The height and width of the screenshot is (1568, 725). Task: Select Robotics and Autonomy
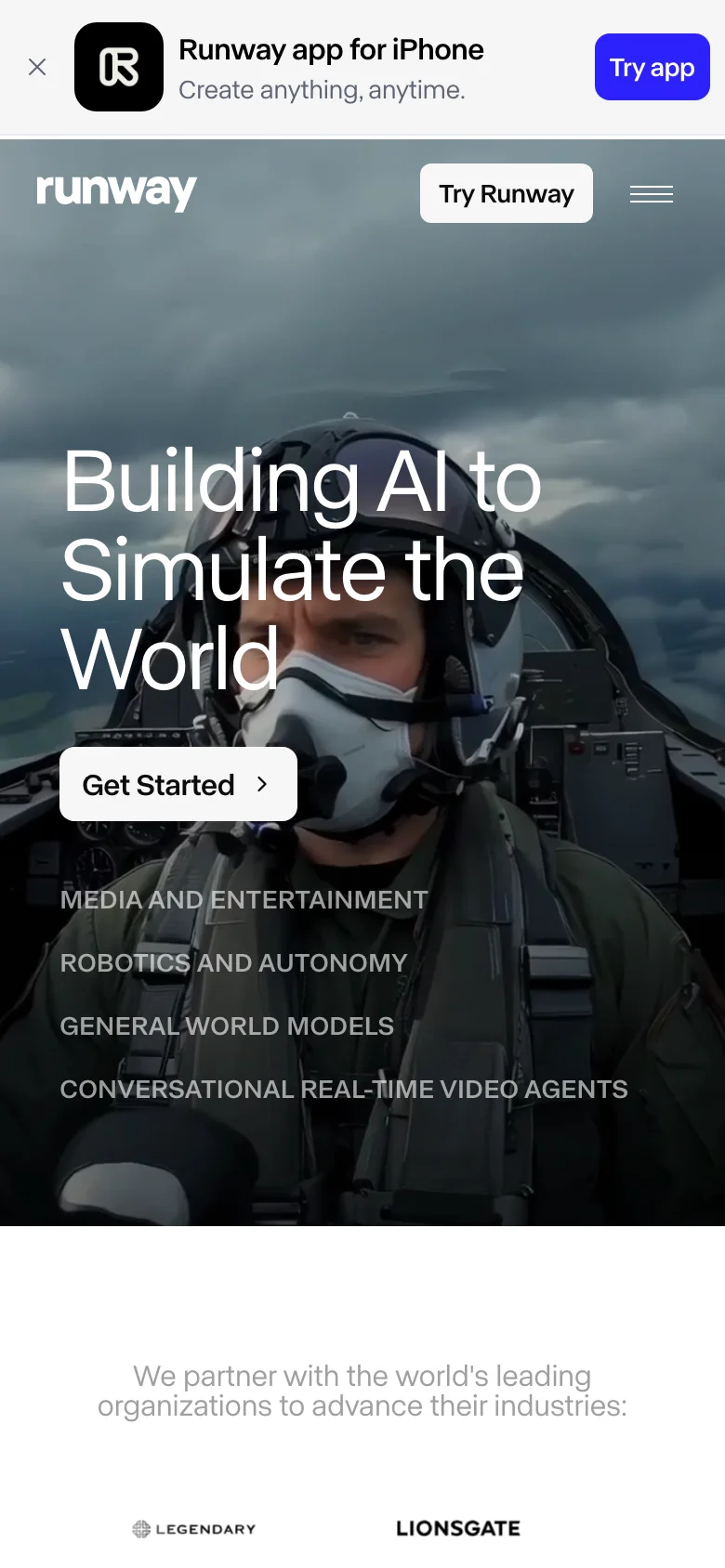tap(233, 962)
